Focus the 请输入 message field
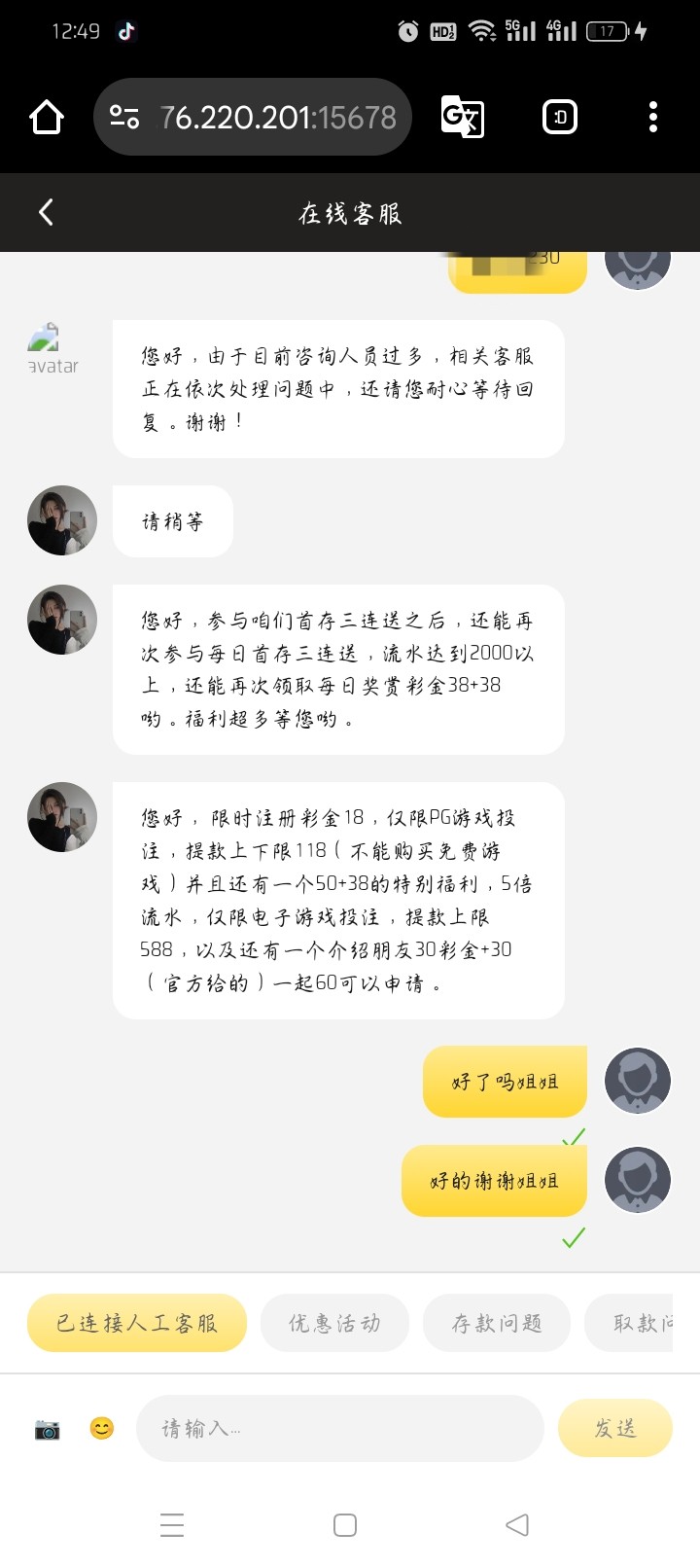The width and height of the screenshot is (700, 1568). click(340, 1428)
